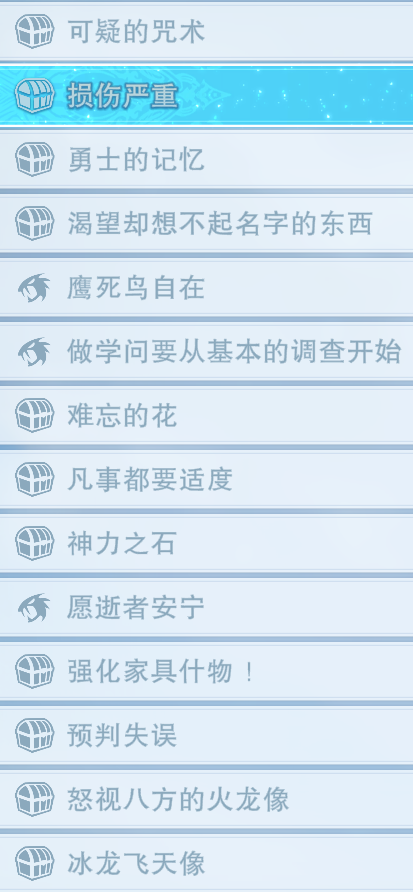Choose 凡事都要适度 in the list
The image size is (413, 892).
(x=206, y=480)
